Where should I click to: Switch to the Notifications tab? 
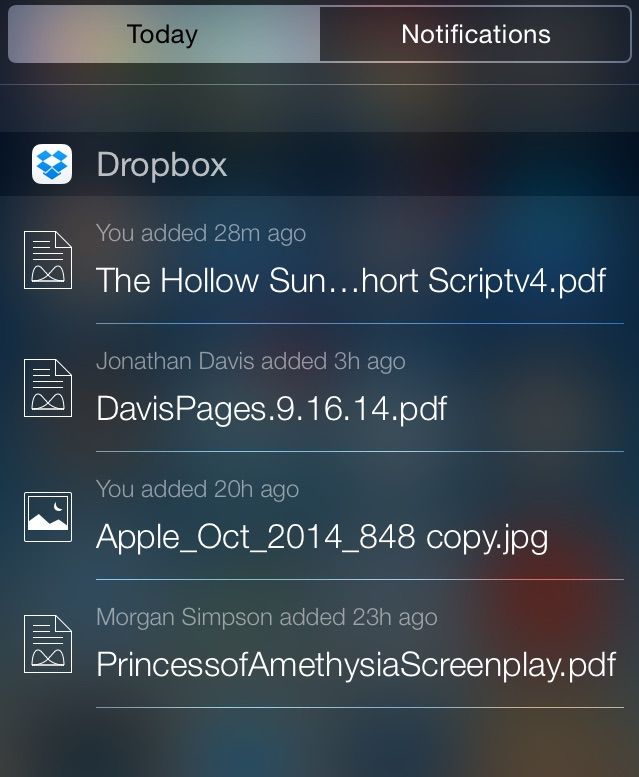pyautogui.click(x=475, y=35)
